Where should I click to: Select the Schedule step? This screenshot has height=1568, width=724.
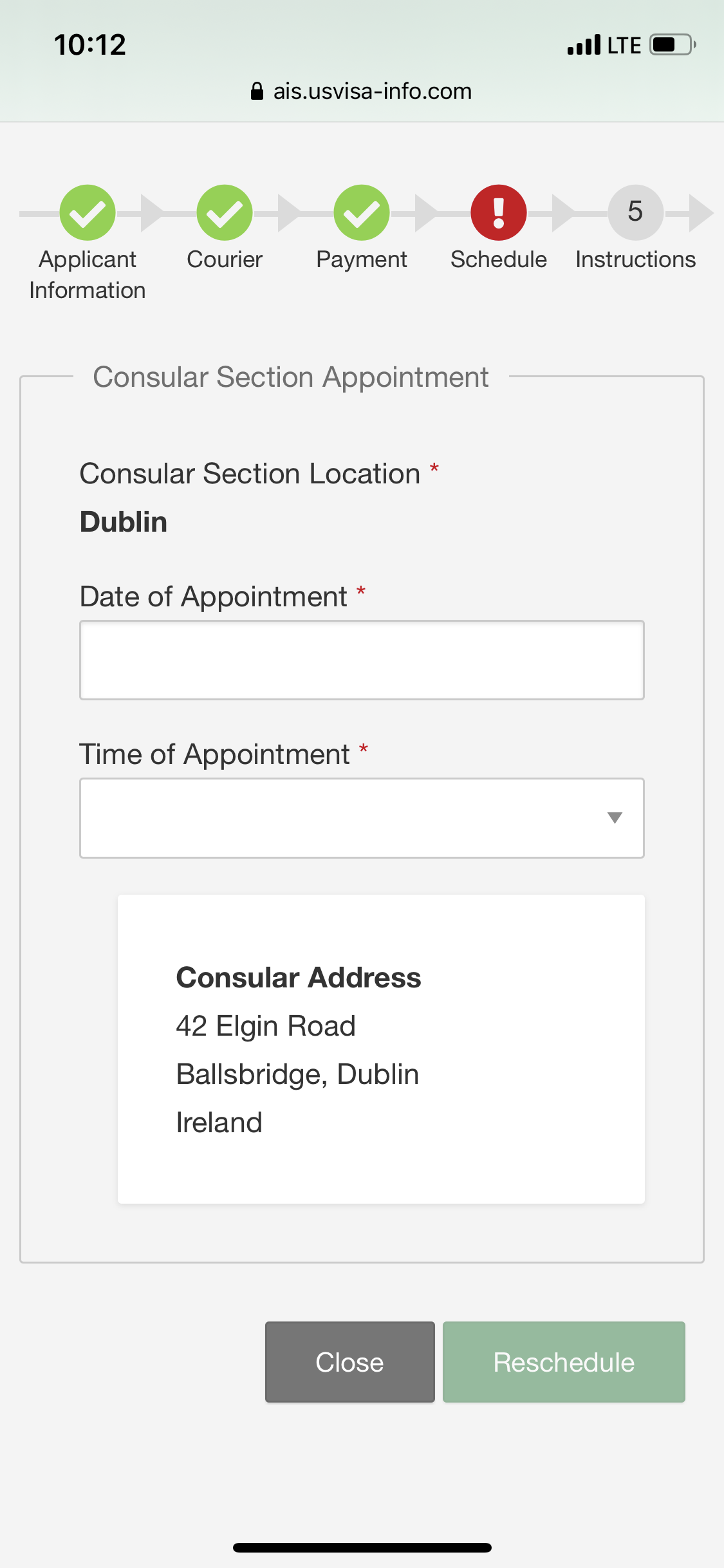point(499,228)
